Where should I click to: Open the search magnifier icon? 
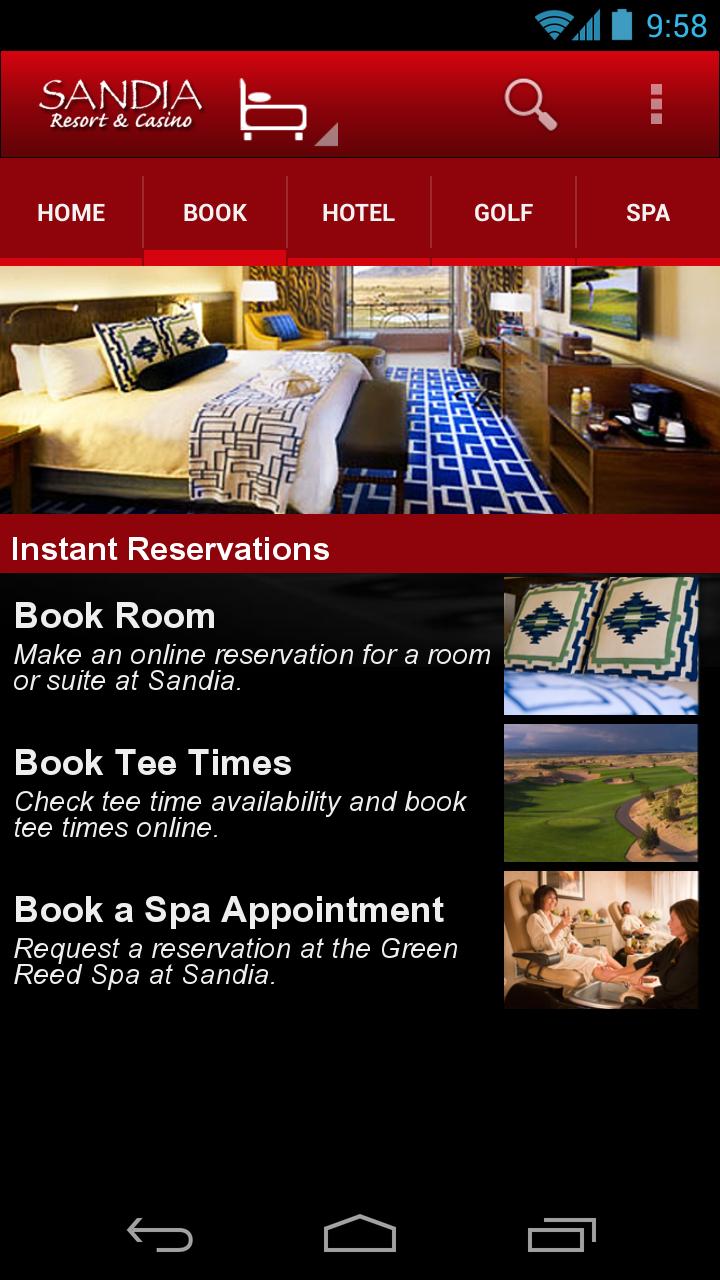point(530,104)
